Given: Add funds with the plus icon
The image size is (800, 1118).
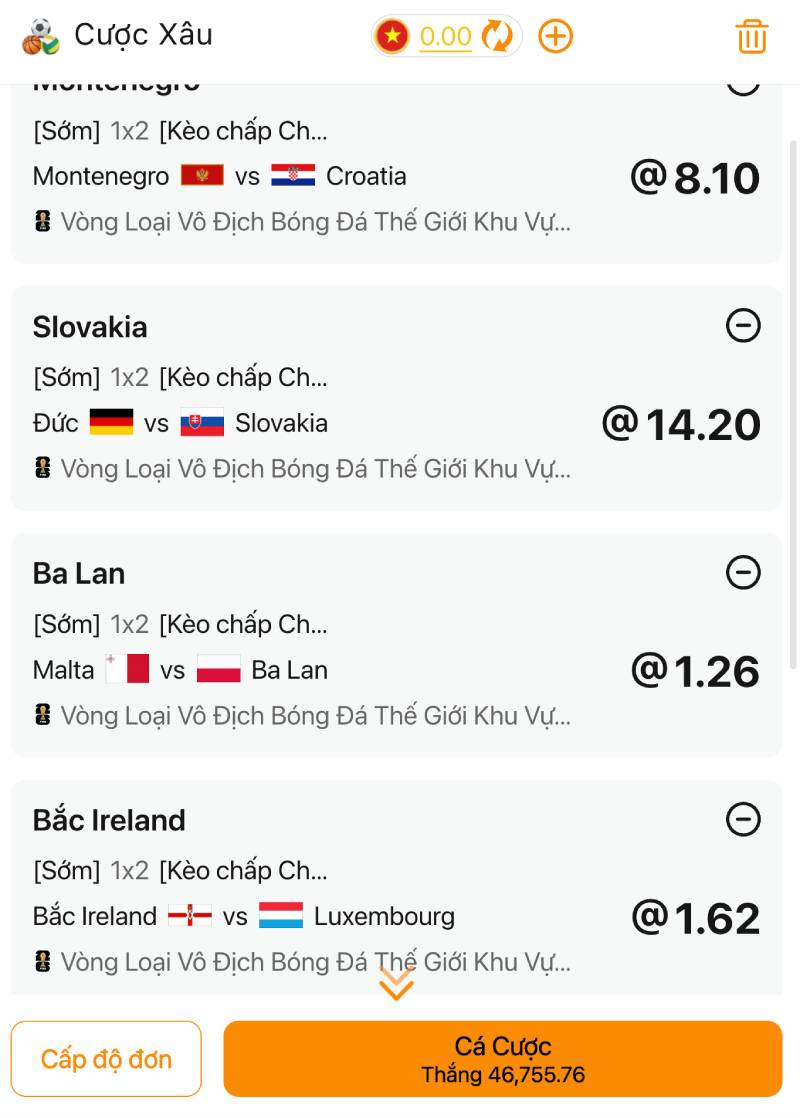Looking at the screenshot, I should click(556, 37).
